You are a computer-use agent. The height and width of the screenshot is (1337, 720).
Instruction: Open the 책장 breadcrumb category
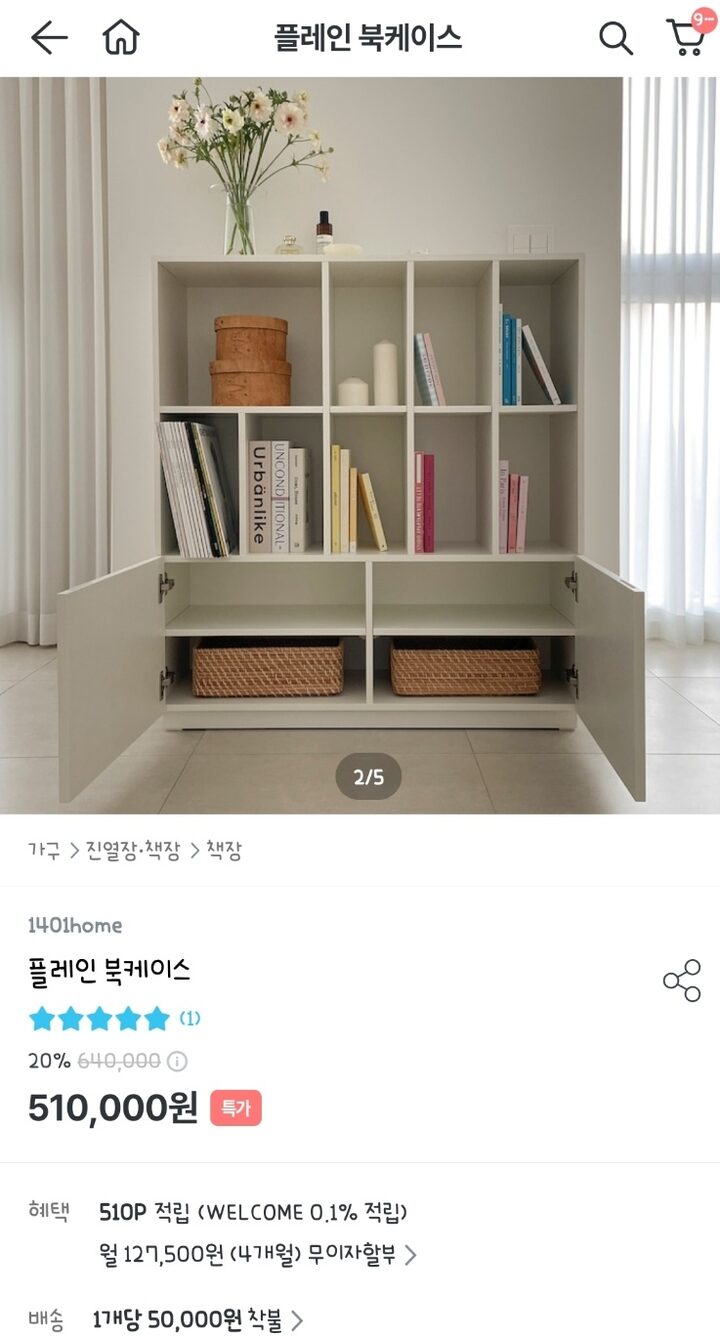coord(224,851)
